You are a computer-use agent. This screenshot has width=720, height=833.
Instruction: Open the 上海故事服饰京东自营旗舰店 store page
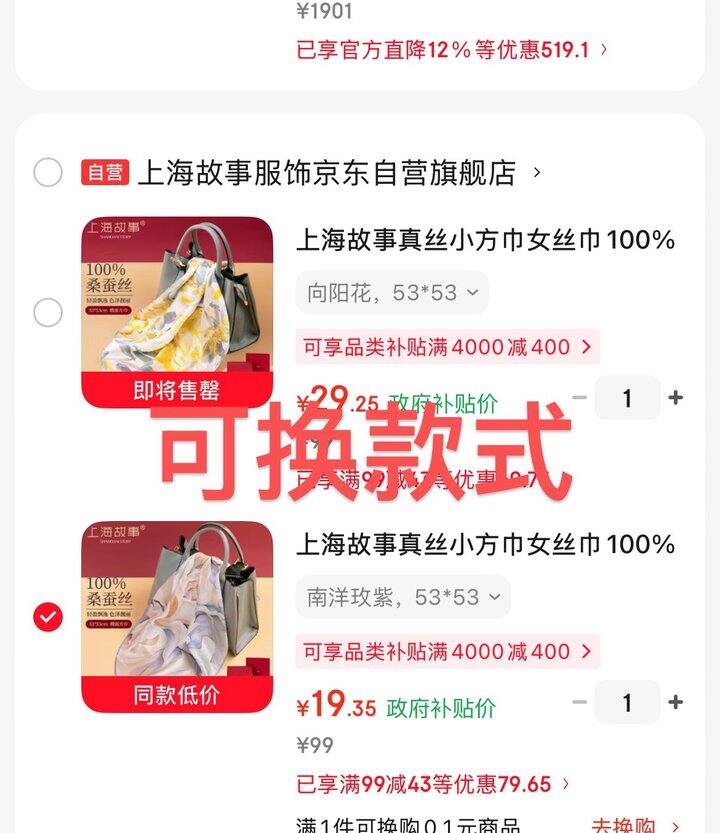coord(326,173)
